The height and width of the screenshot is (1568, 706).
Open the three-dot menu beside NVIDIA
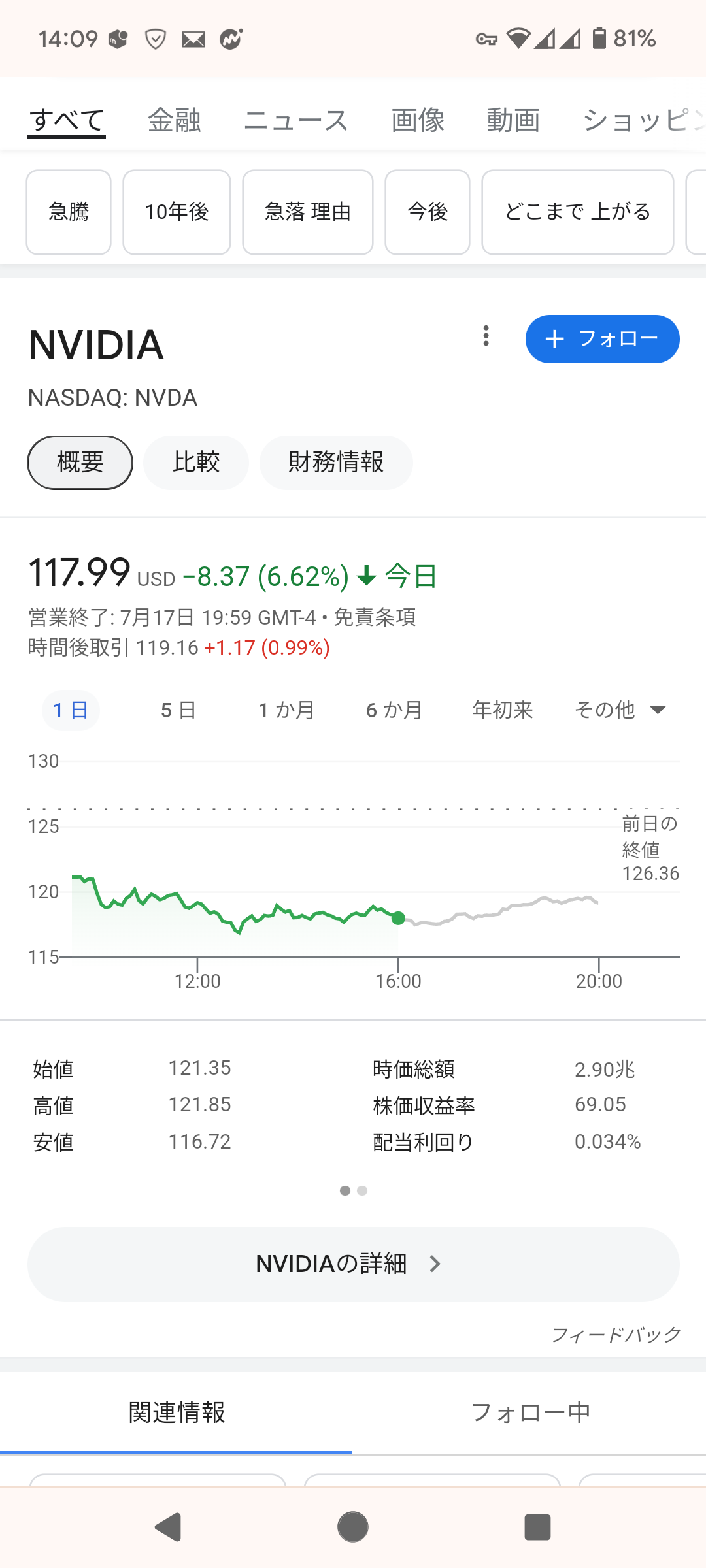click(486, 336)
